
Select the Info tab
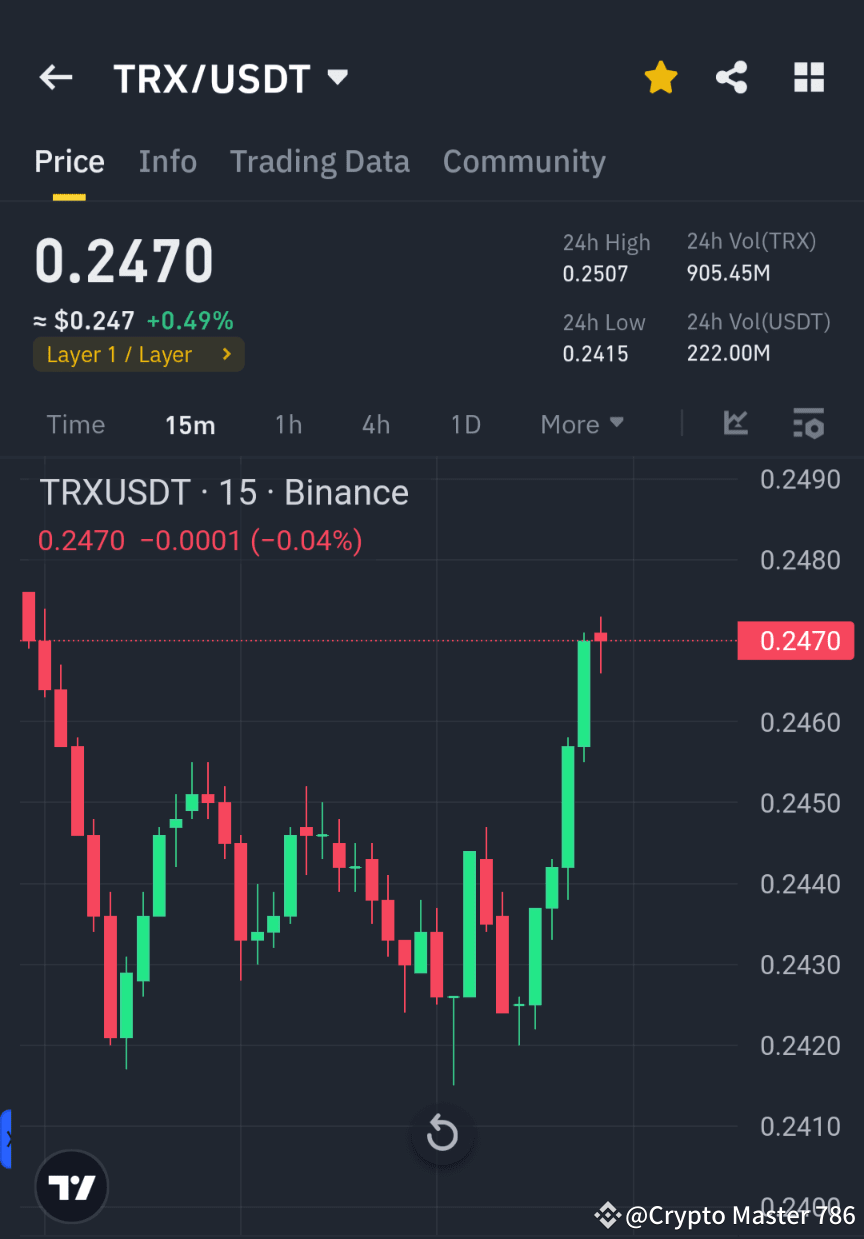pyautogui.click(x=167, y=161)
